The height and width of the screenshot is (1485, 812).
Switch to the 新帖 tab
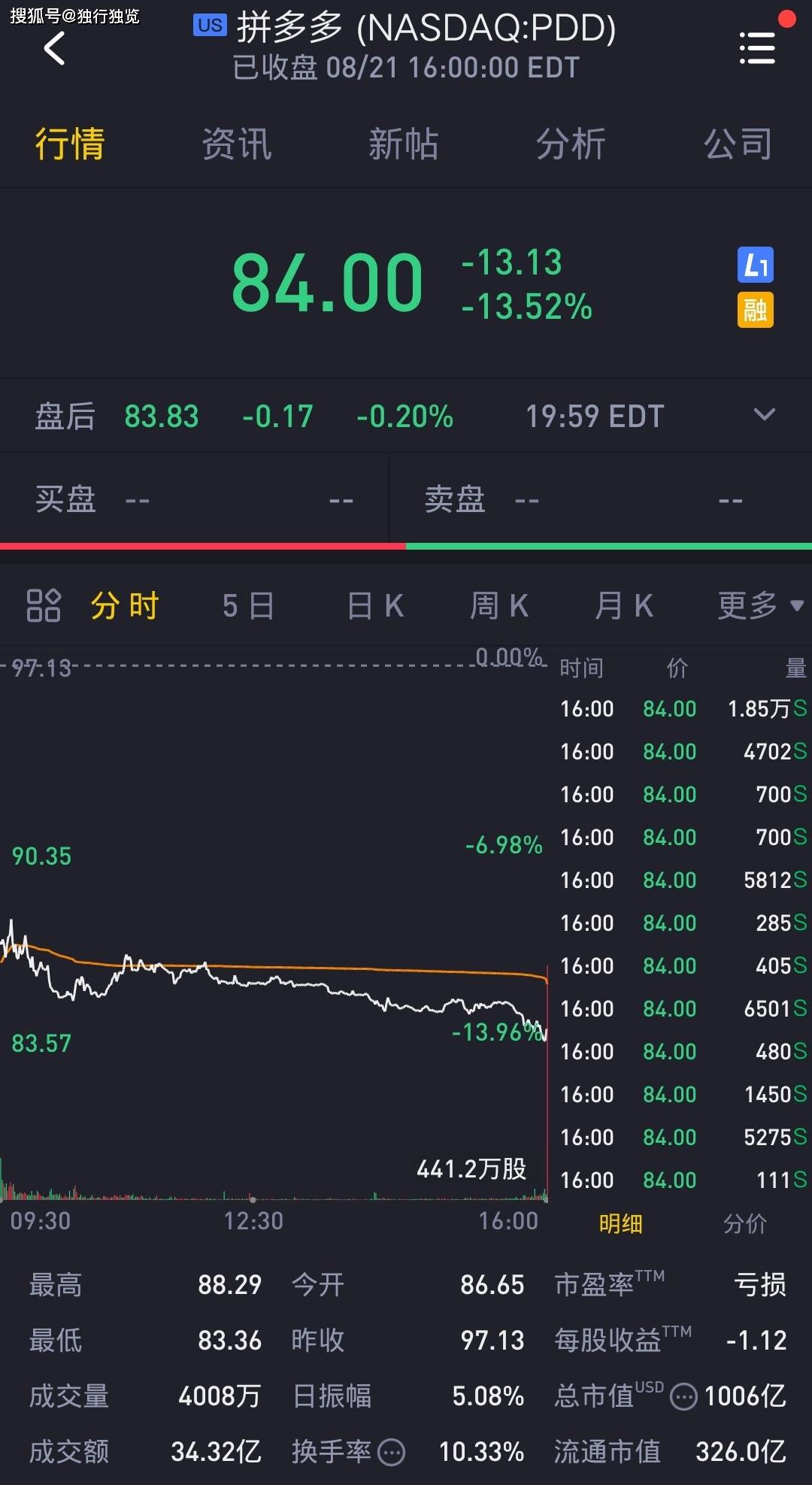point(403,144)
